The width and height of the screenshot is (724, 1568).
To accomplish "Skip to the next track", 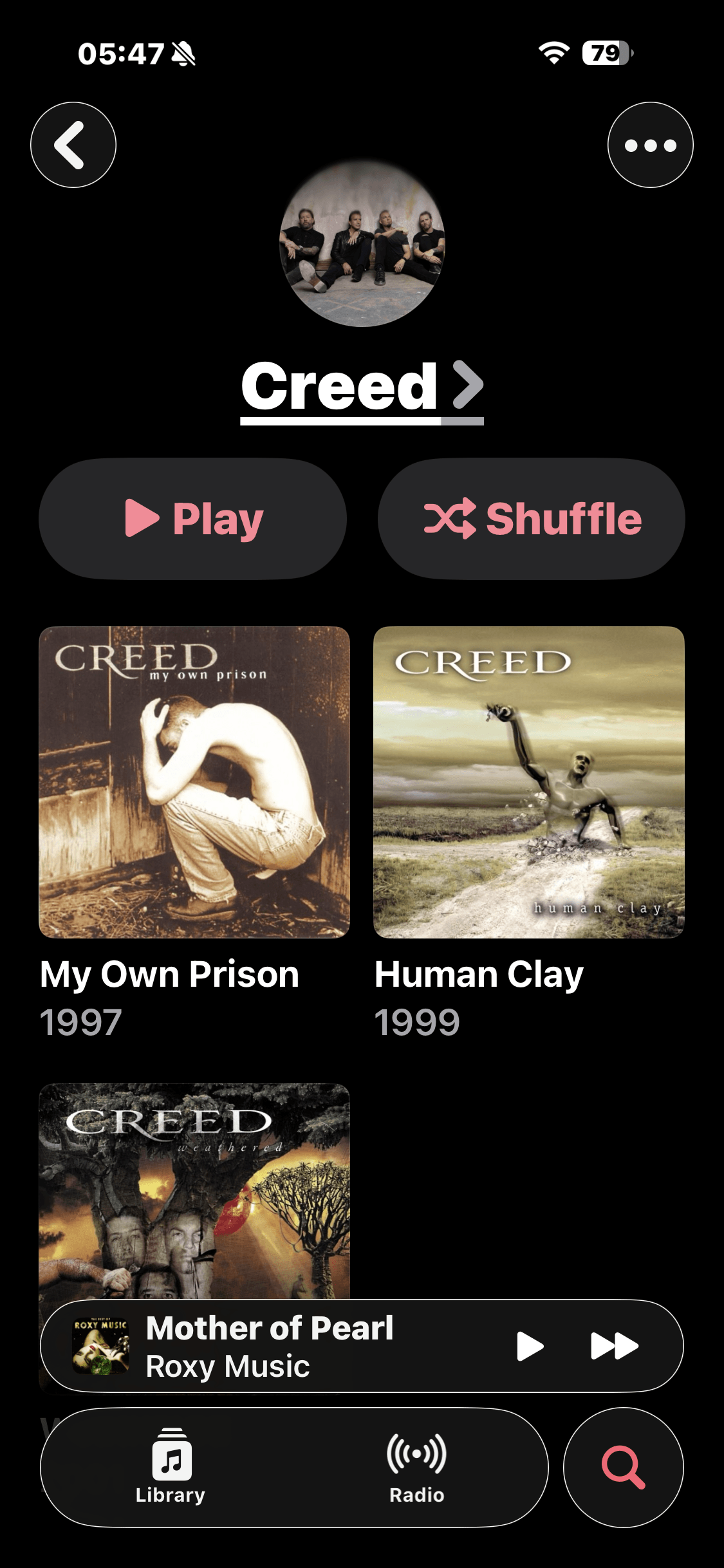I will (614, 1346).
